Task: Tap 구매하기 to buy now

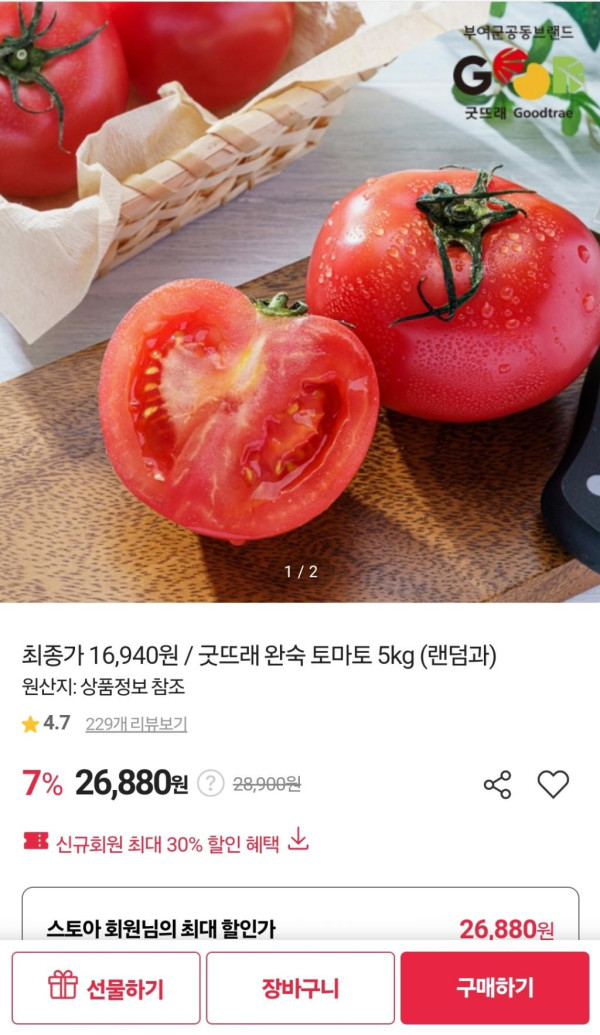Action: click(x=495, y=988)
